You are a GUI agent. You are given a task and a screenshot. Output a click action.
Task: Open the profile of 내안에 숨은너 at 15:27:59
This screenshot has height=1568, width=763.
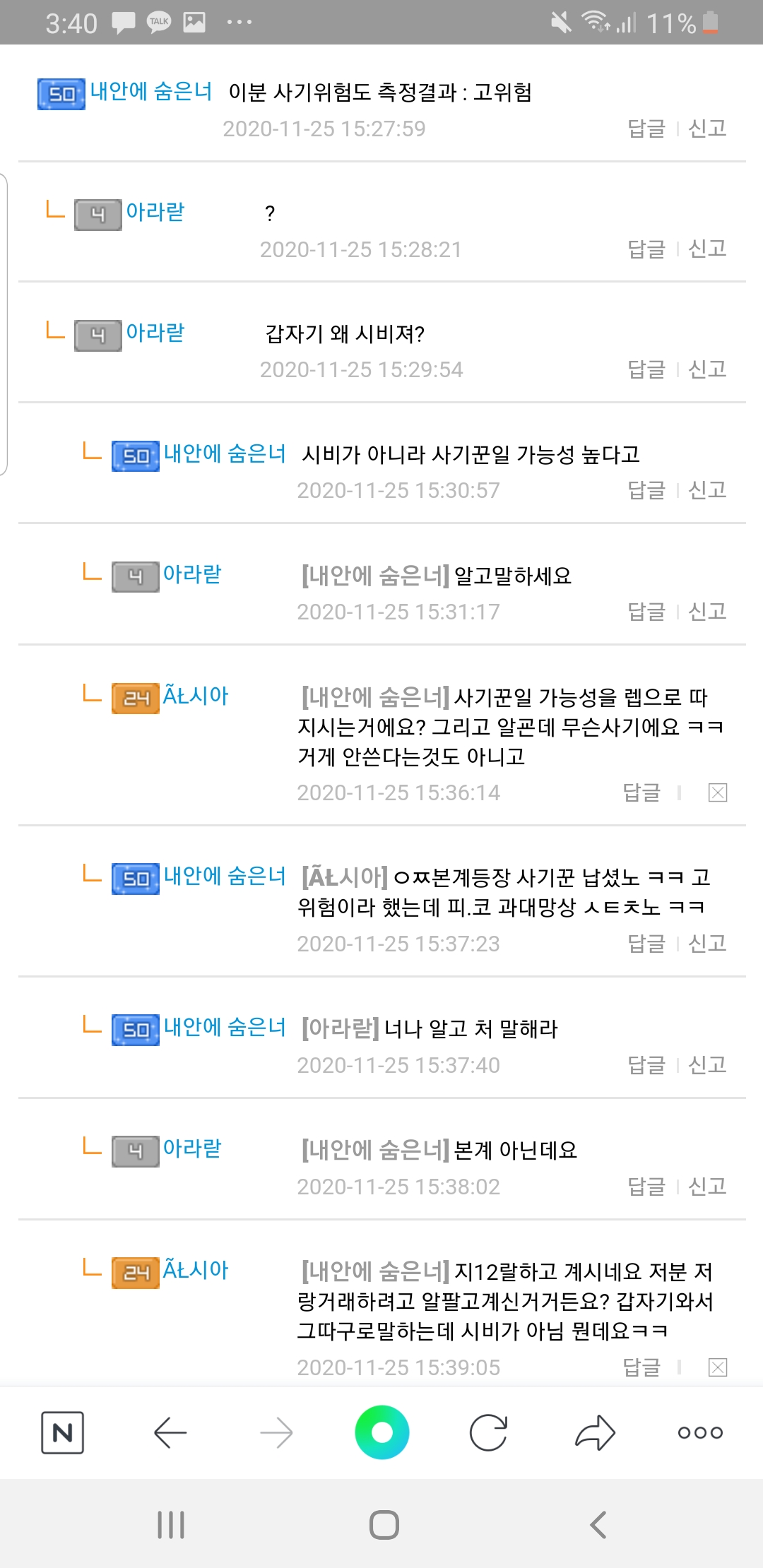coord(150,92)
